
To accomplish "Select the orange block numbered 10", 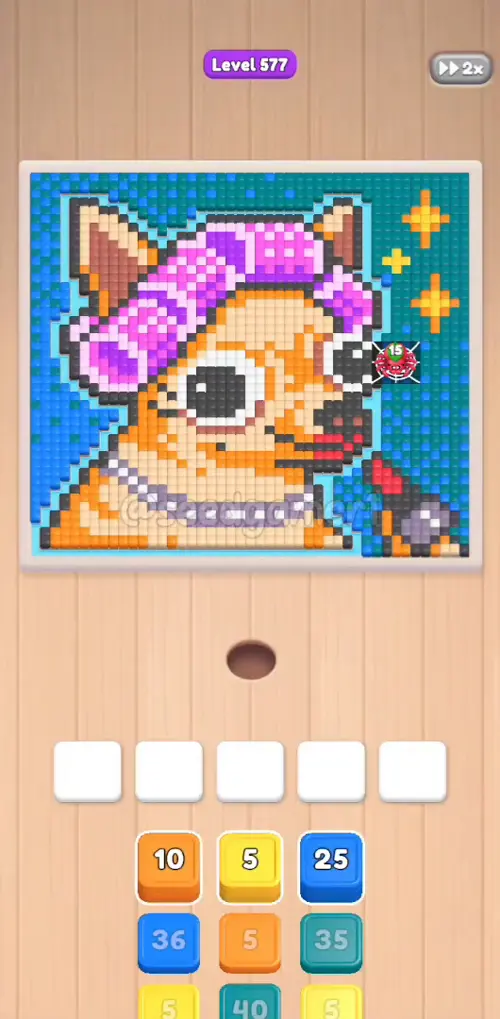I will point(169,867).
